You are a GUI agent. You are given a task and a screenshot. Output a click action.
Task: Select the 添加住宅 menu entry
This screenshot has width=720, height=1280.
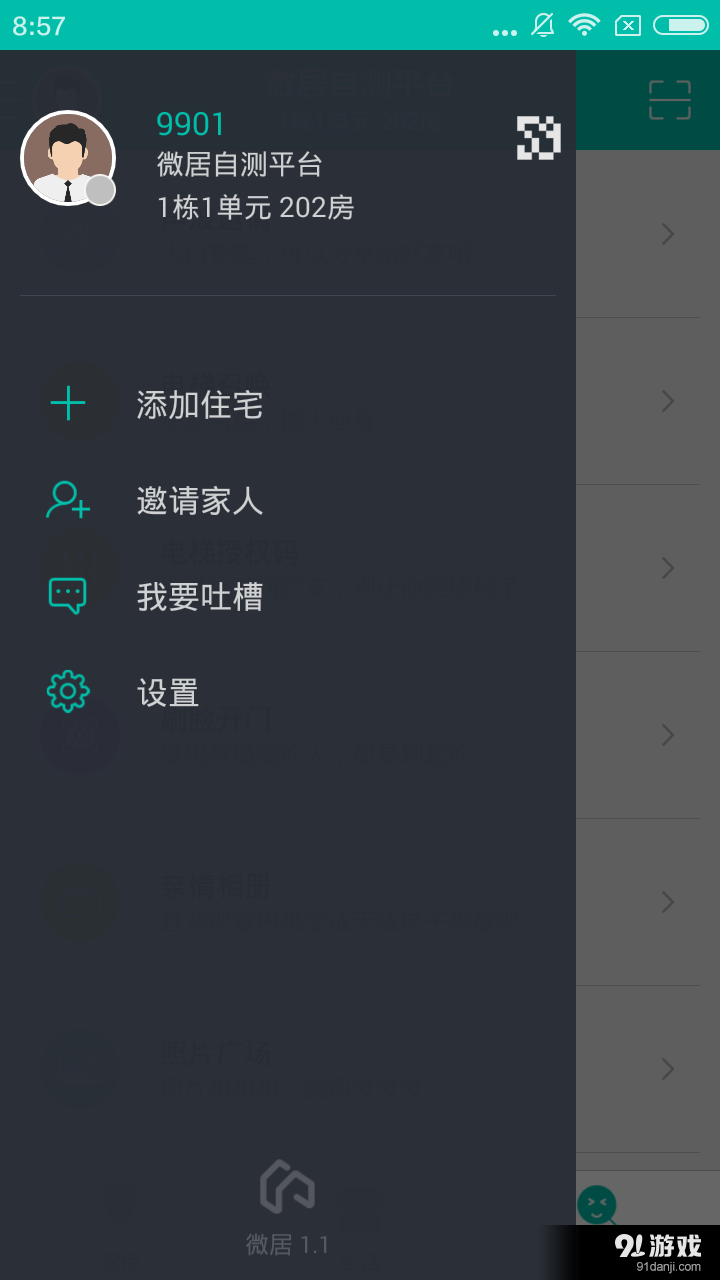pos(200,404)
